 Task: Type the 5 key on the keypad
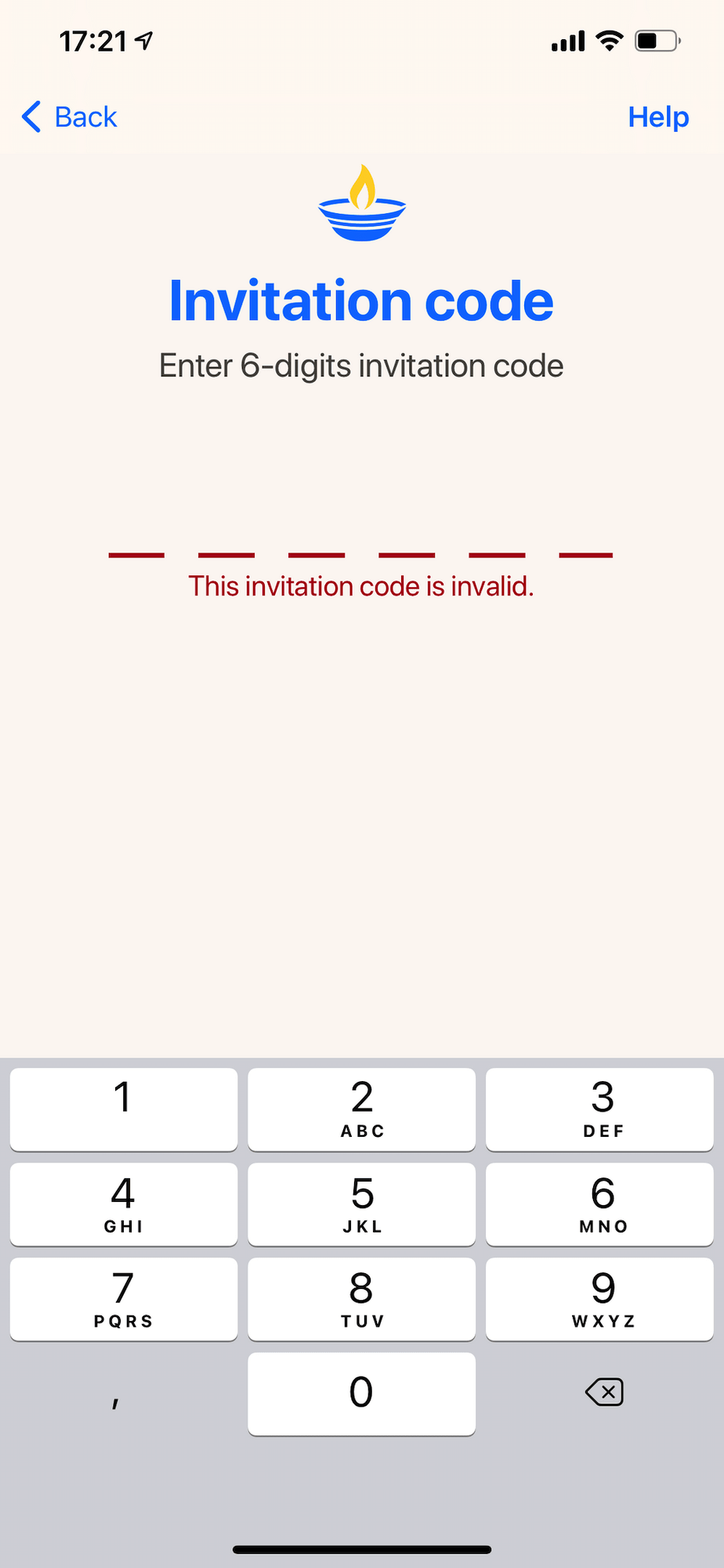[x=361, y=1203]
